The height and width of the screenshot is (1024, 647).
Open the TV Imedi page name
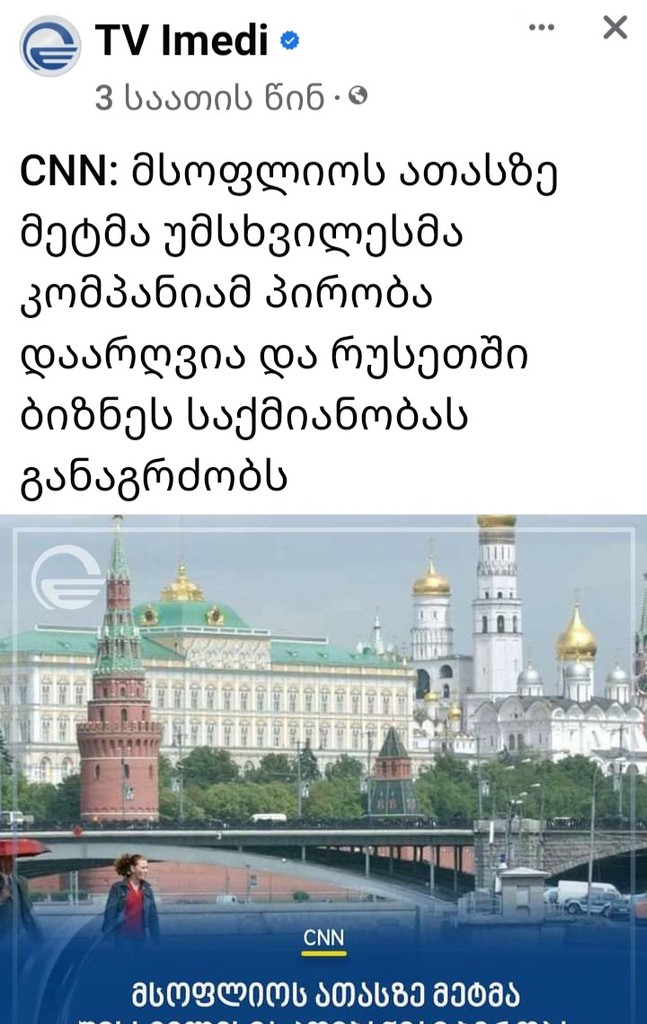[181, 40]
